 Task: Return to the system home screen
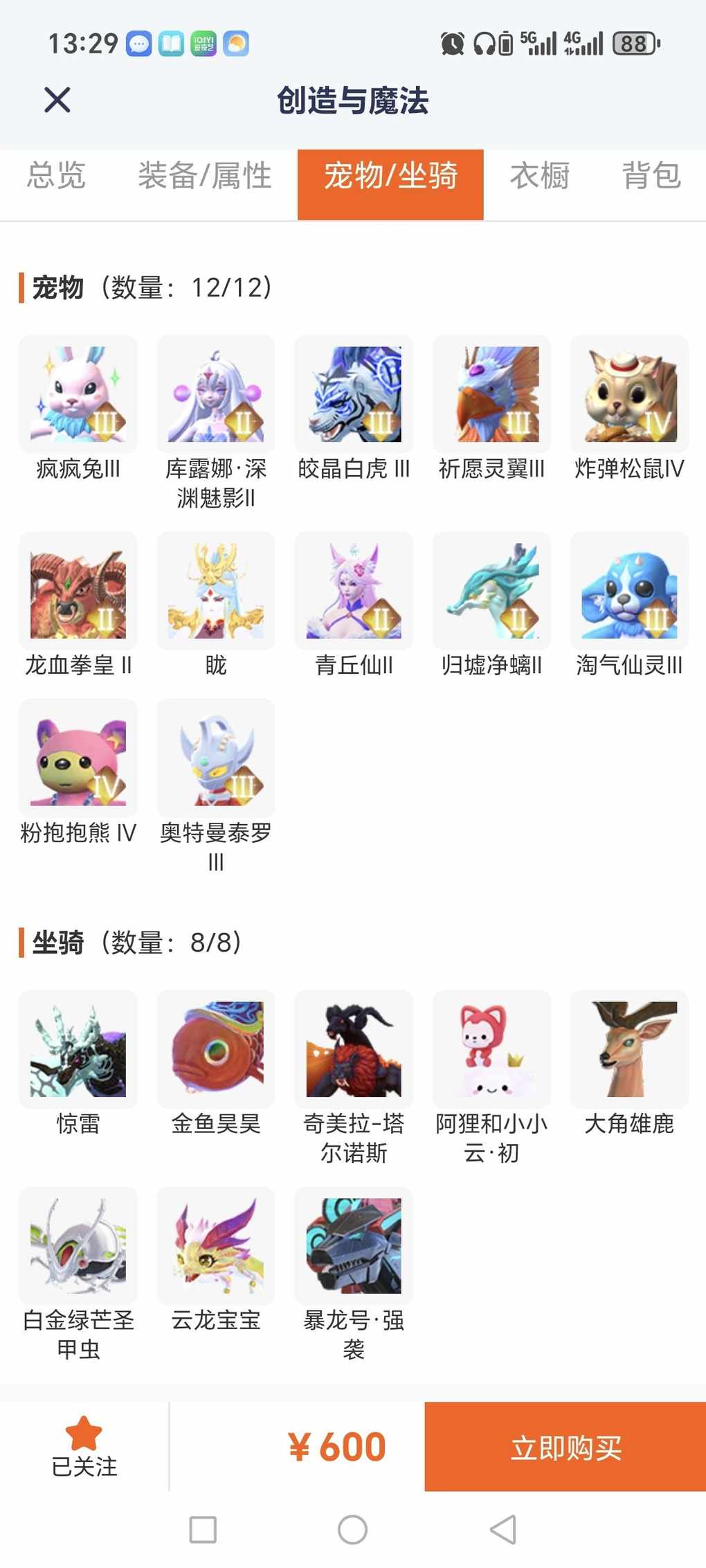[352, 1529]
